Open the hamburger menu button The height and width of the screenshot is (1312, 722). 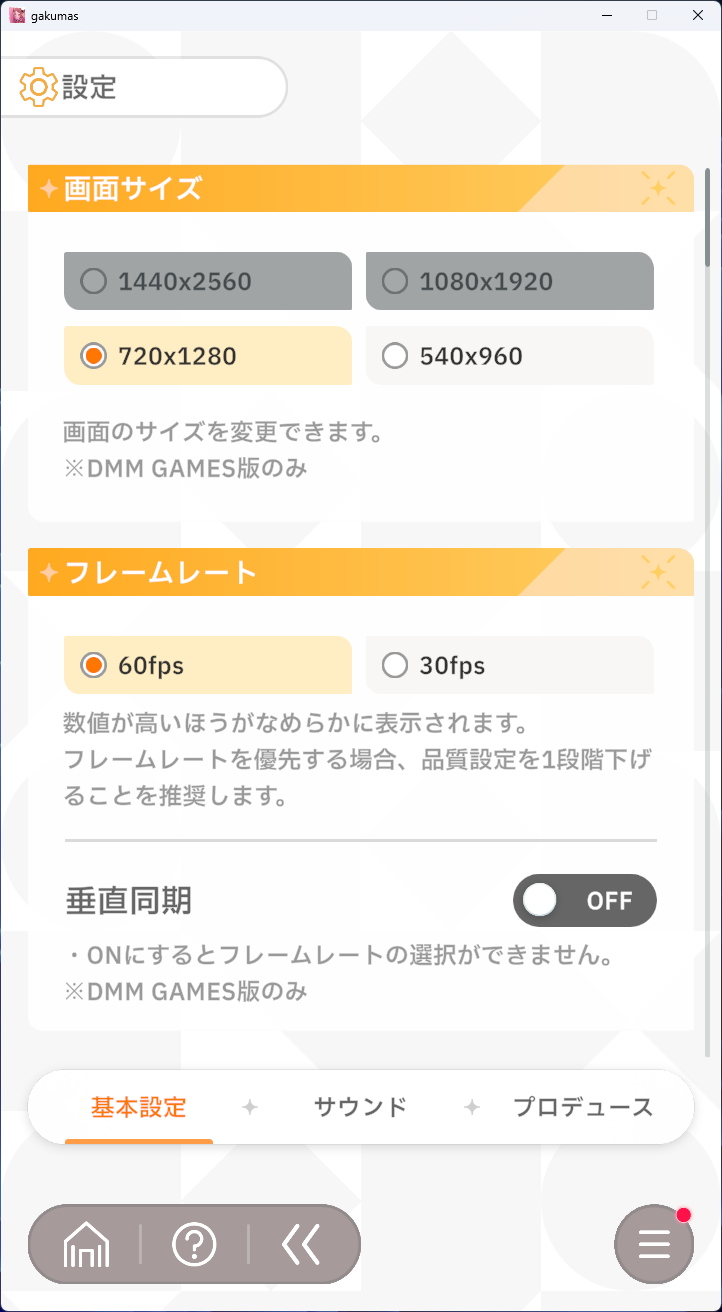pos(654,1245)
